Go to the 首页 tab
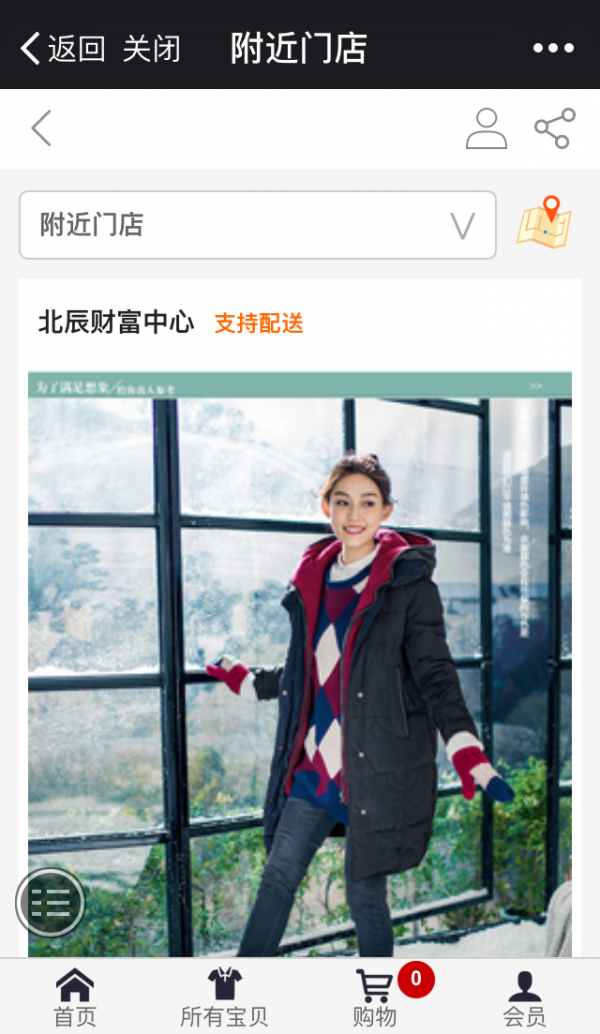Screen dimensions: 600x1034 coord(75,997)
